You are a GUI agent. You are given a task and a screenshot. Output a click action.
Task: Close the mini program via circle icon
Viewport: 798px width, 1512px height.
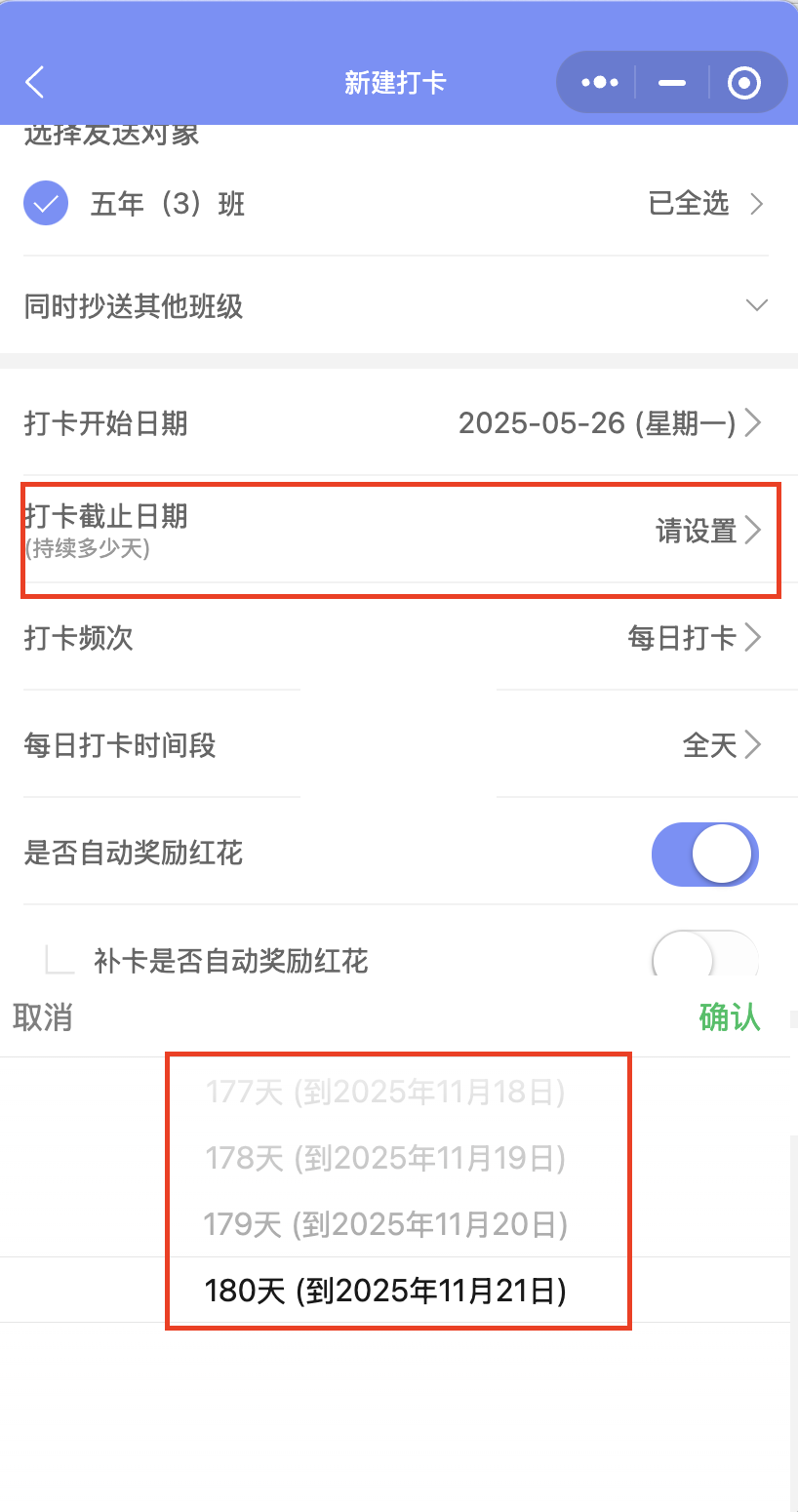[x=744, y=83]
